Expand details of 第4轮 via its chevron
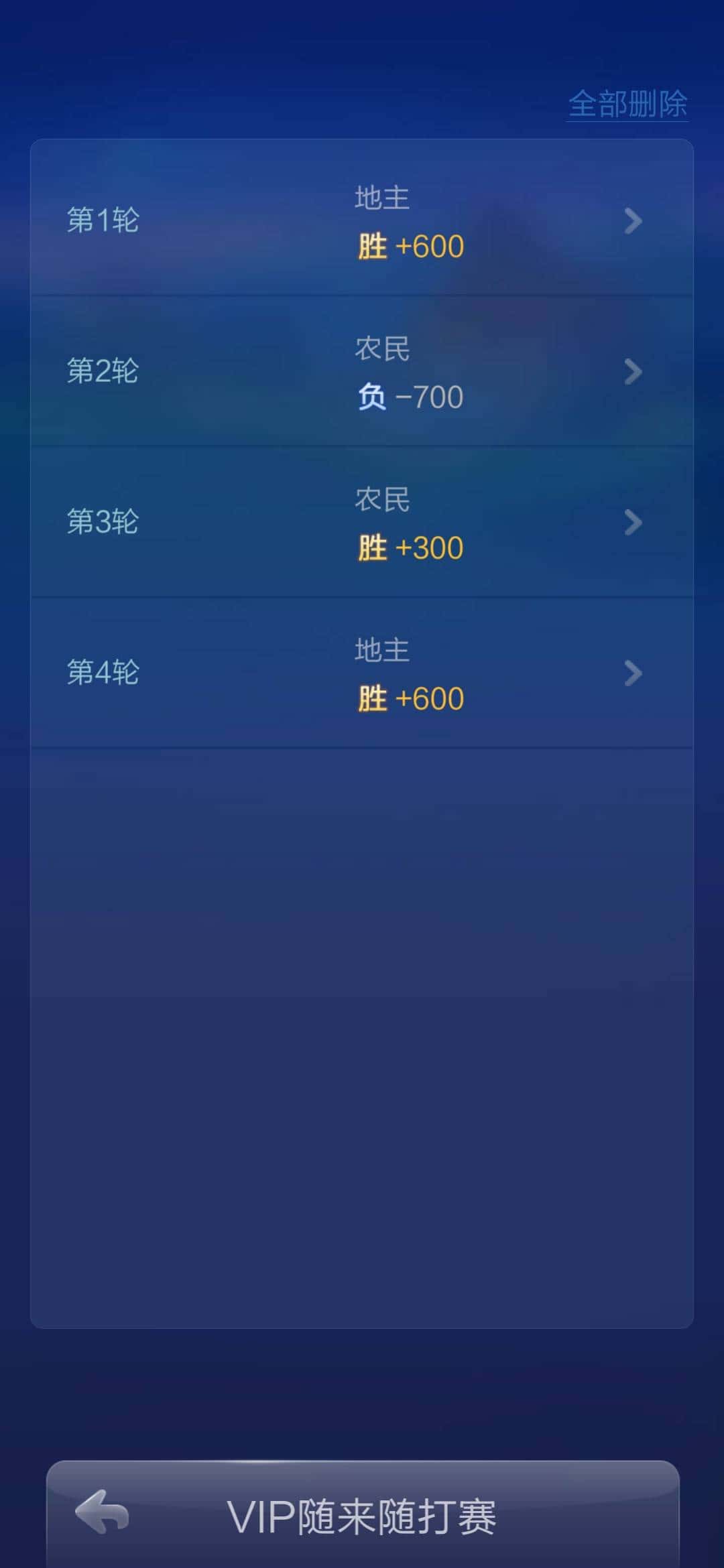The width and height of the screenshot is (724, 1568). coord(631,673)
